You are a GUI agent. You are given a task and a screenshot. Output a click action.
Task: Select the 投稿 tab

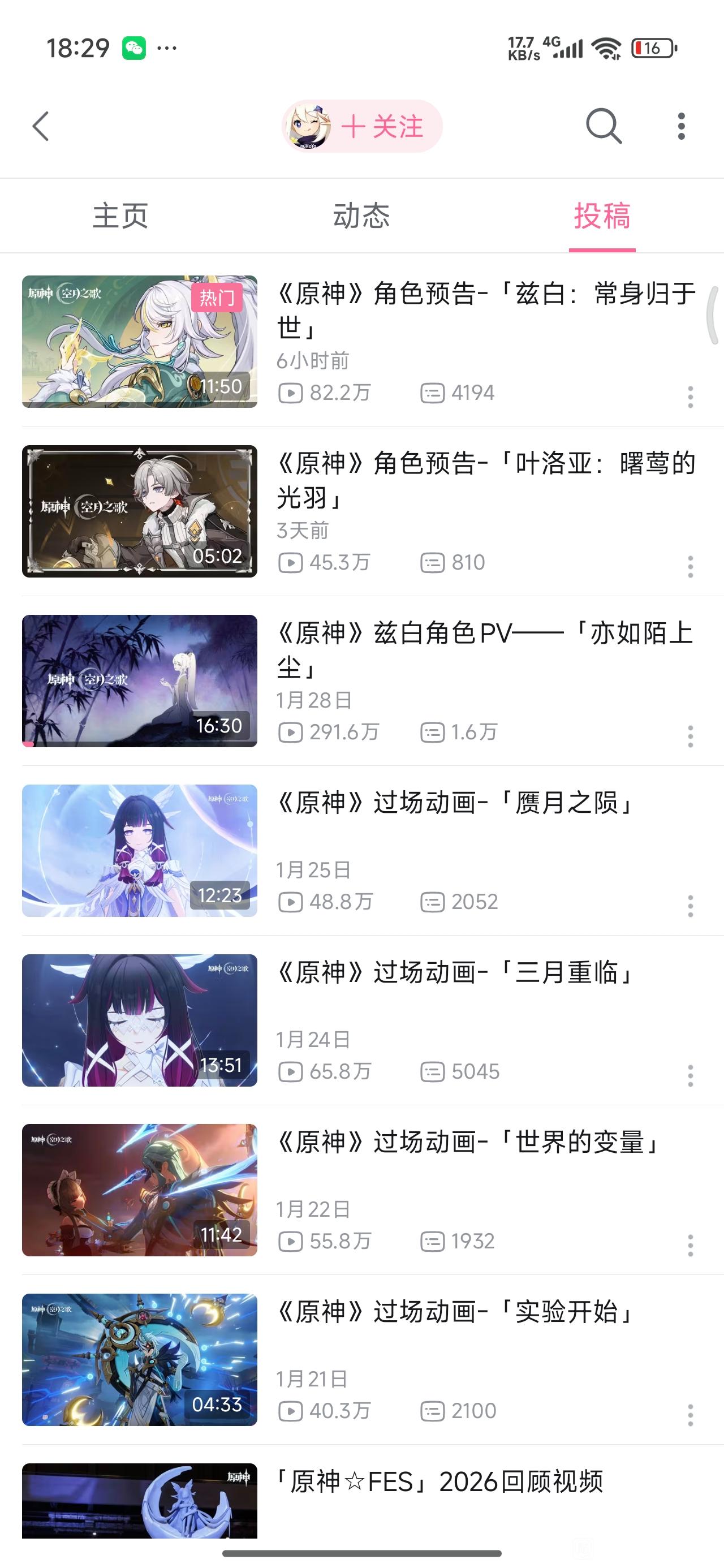602,216
